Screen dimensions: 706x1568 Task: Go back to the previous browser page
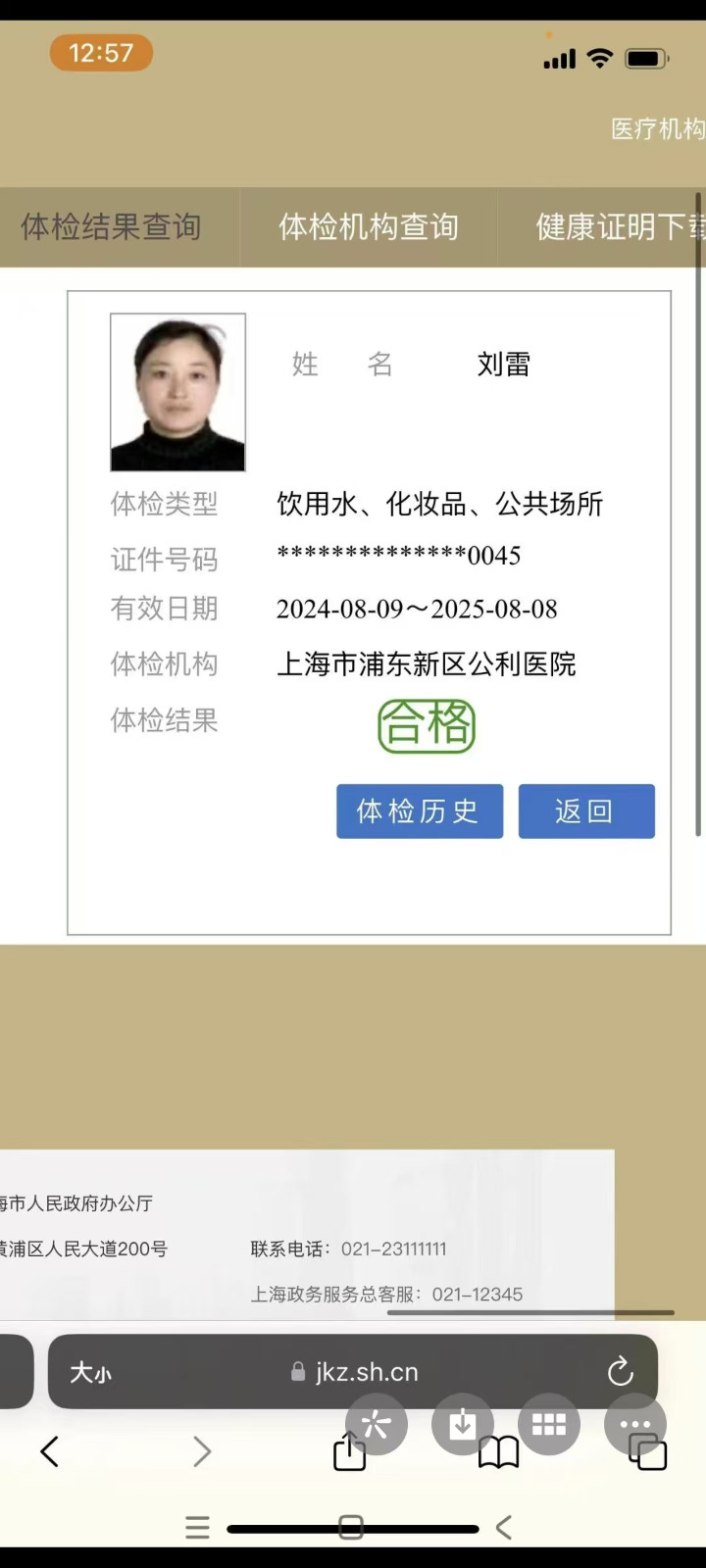pyautogui.click(x=50, y=1451)
